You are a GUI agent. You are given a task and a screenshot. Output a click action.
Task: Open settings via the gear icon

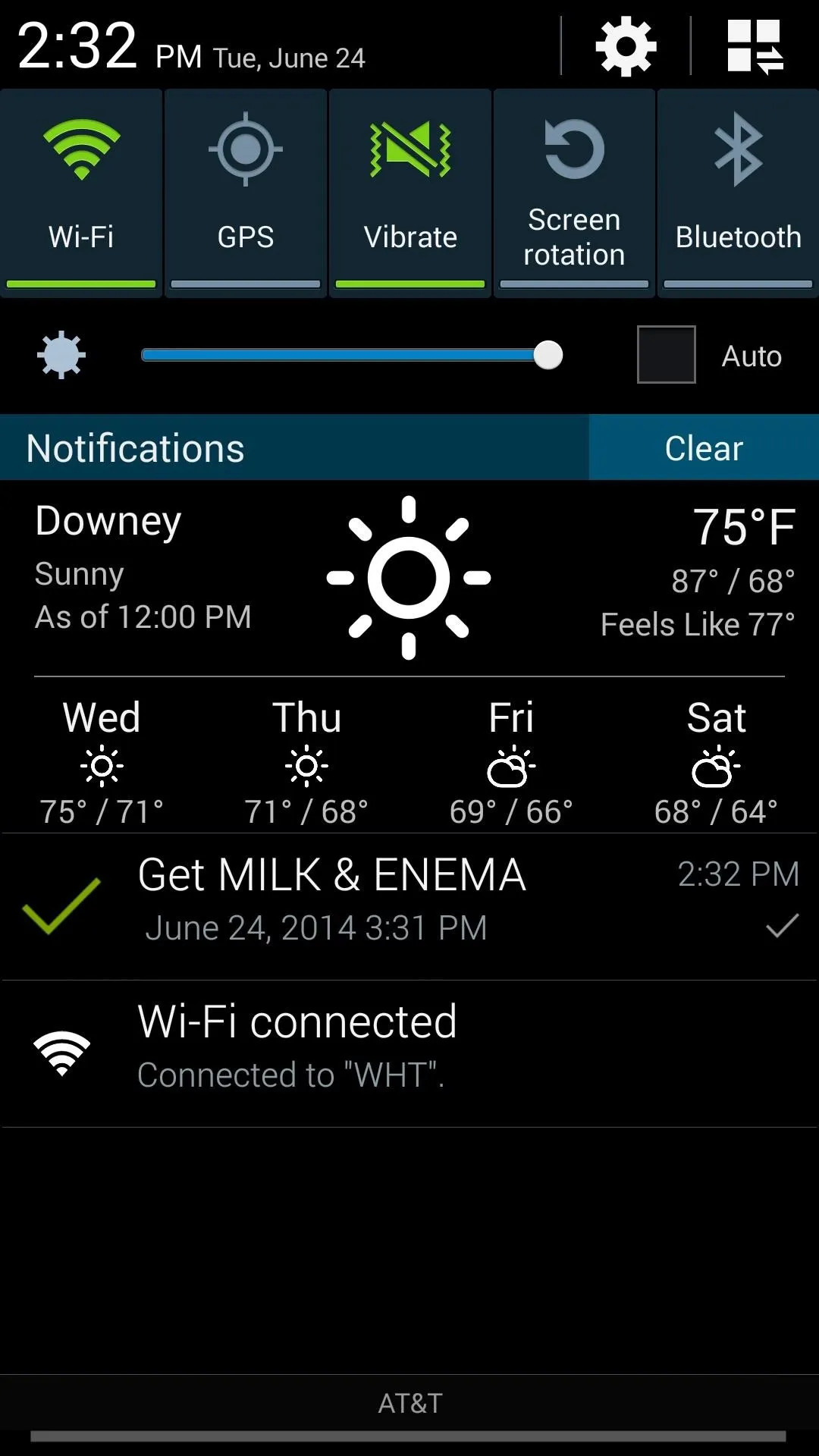click(x=626, y=47)
